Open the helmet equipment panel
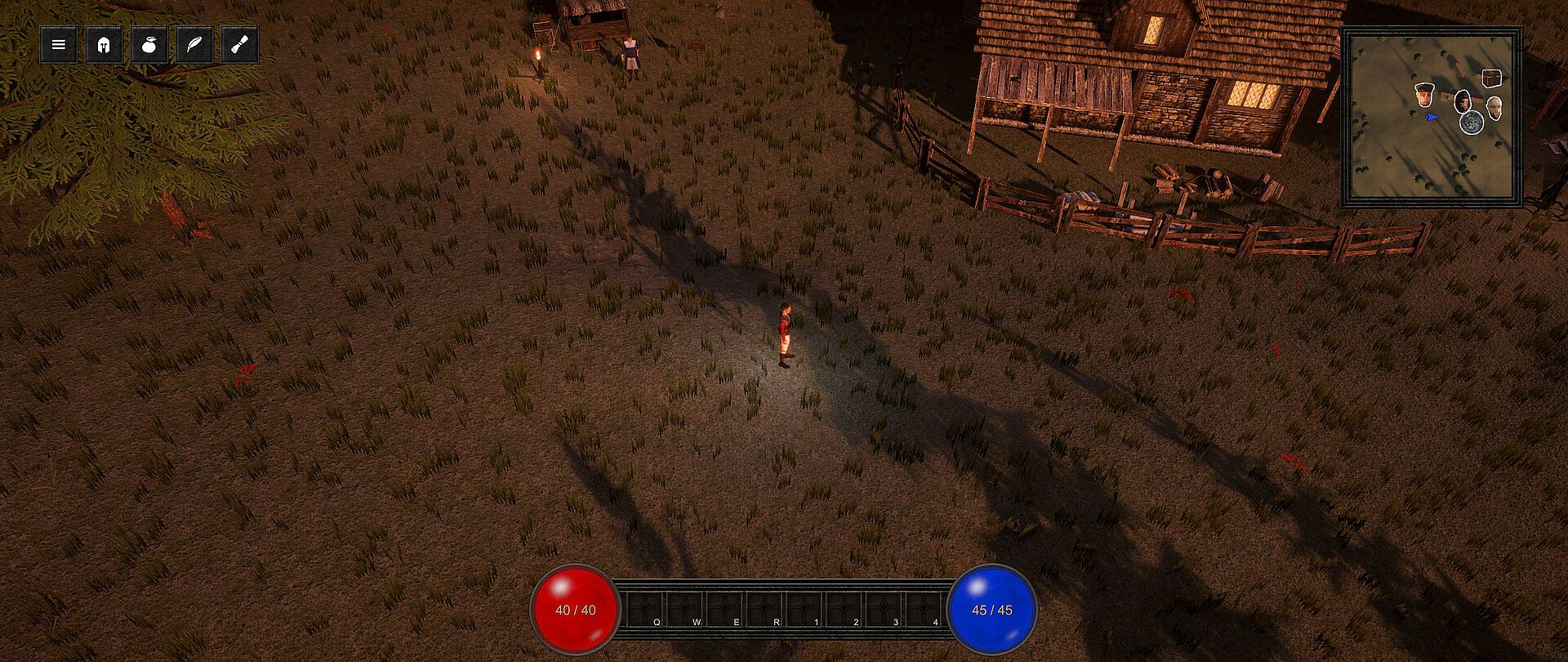Viewport: 1568px width, 662px height. tap(104, 45)
